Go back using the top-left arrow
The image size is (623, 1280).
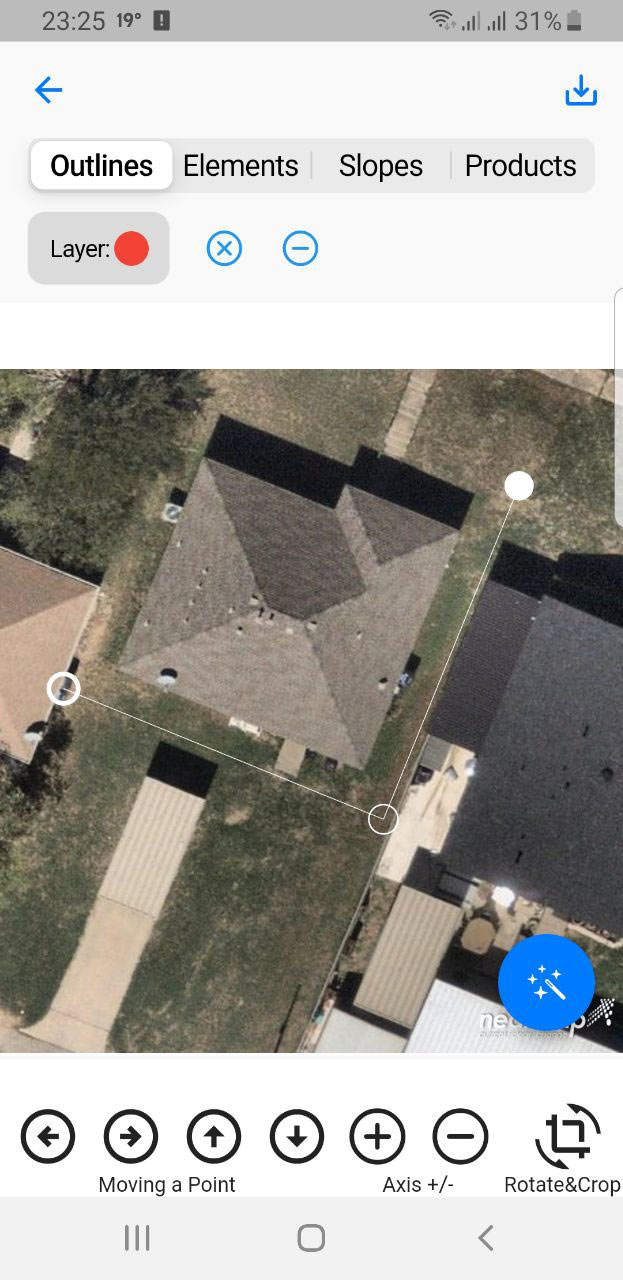coord(48,90)
